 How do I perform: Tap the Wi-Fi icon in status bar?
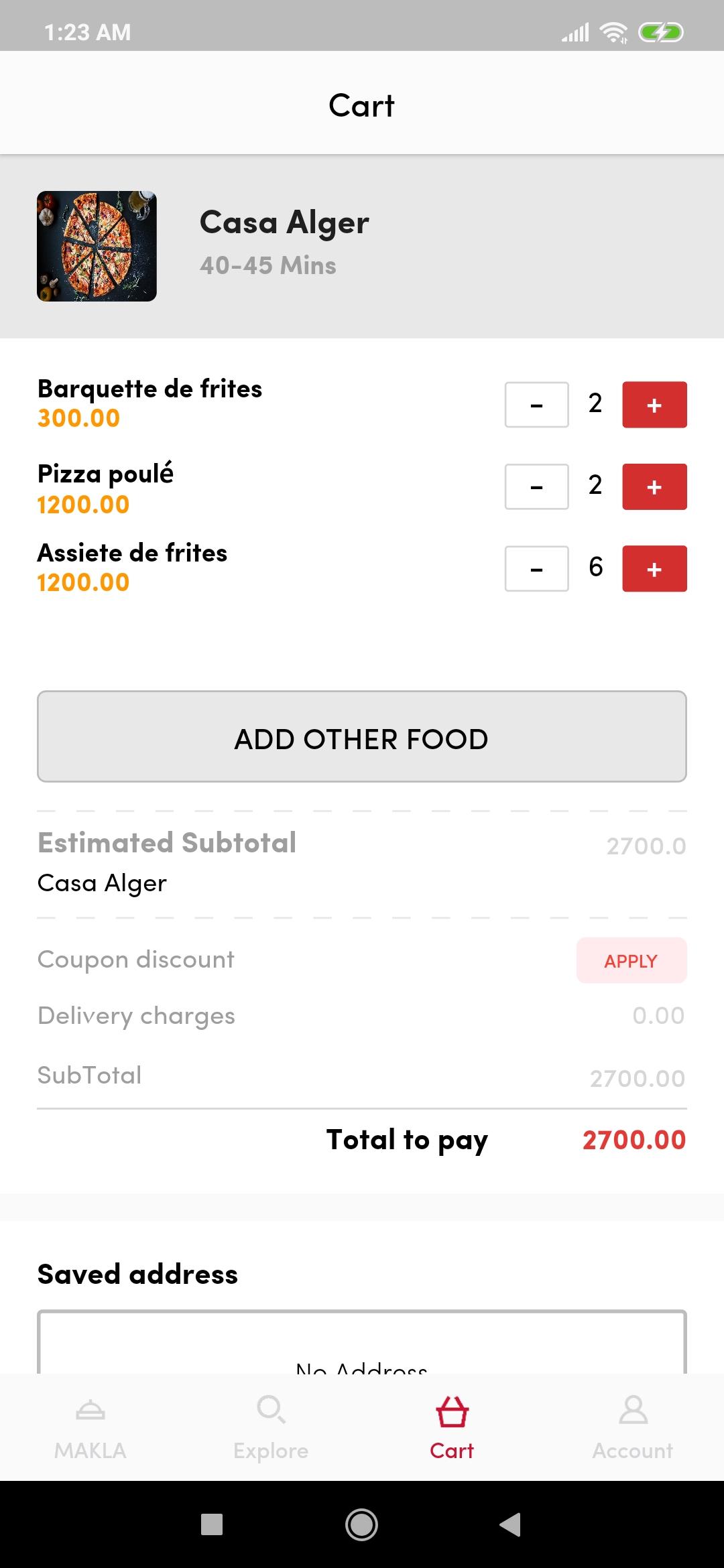click(613, 31)
